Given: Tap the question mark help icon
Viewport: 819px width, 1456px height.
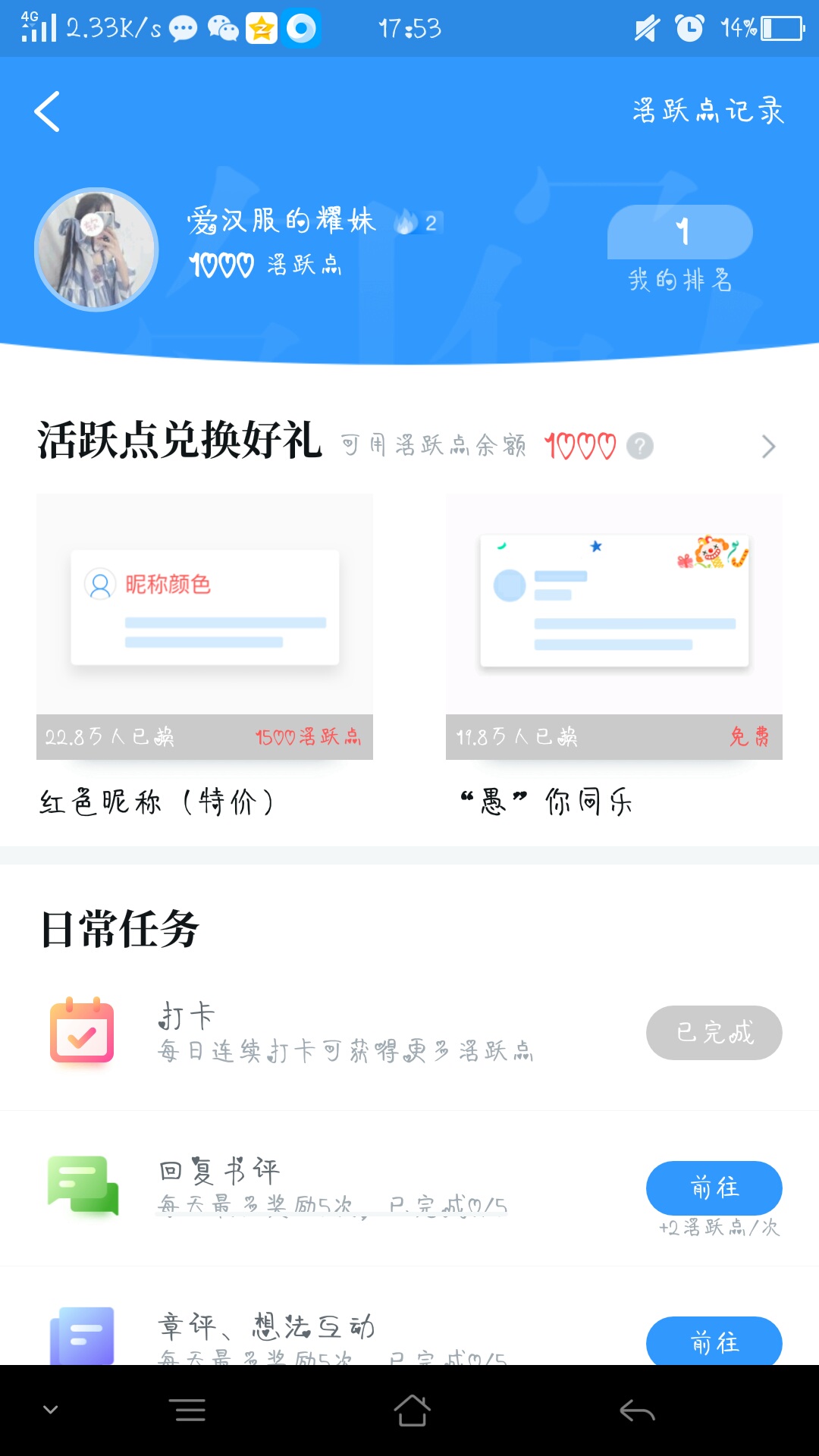Looking at the screenshot, I should coord(640,446).
